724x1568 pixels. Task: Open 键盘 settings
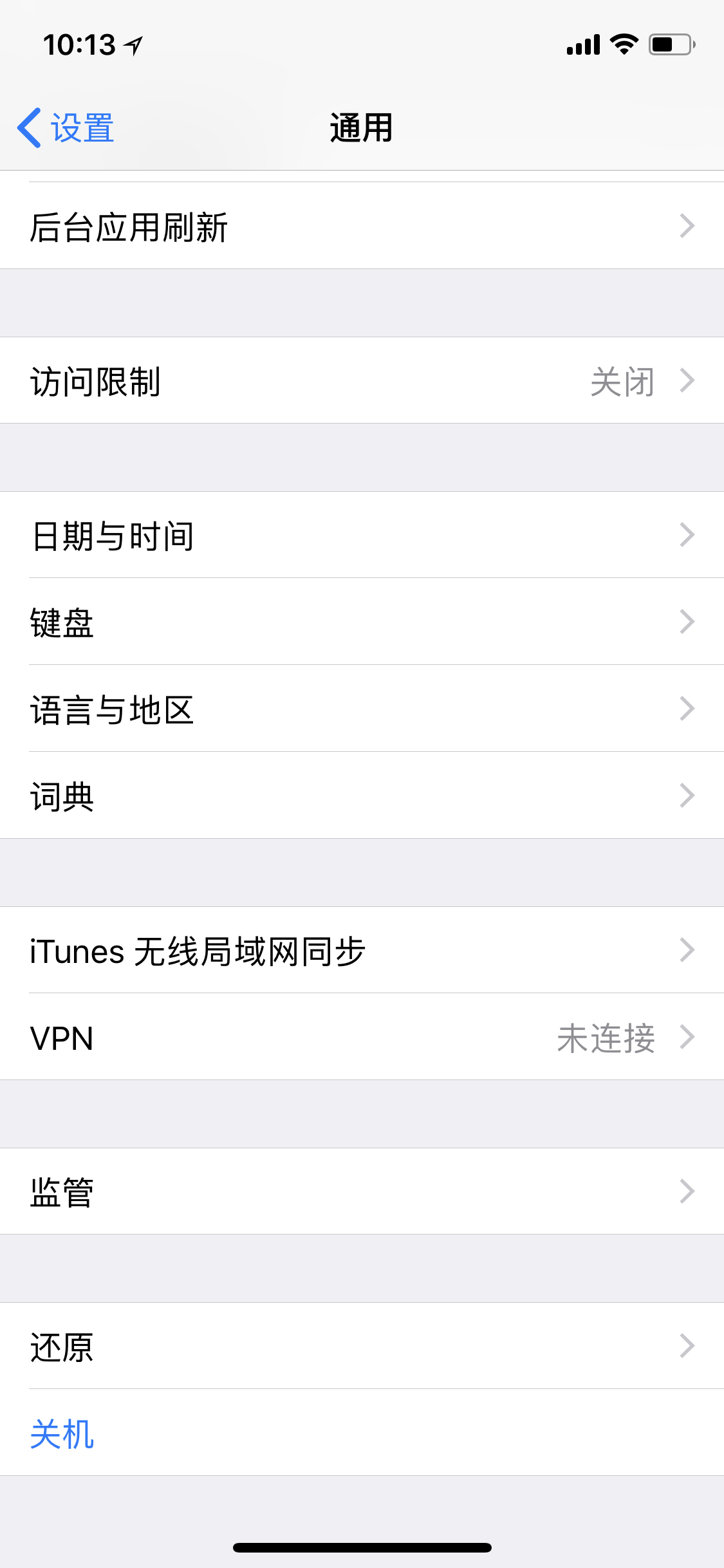click(362, 622)
